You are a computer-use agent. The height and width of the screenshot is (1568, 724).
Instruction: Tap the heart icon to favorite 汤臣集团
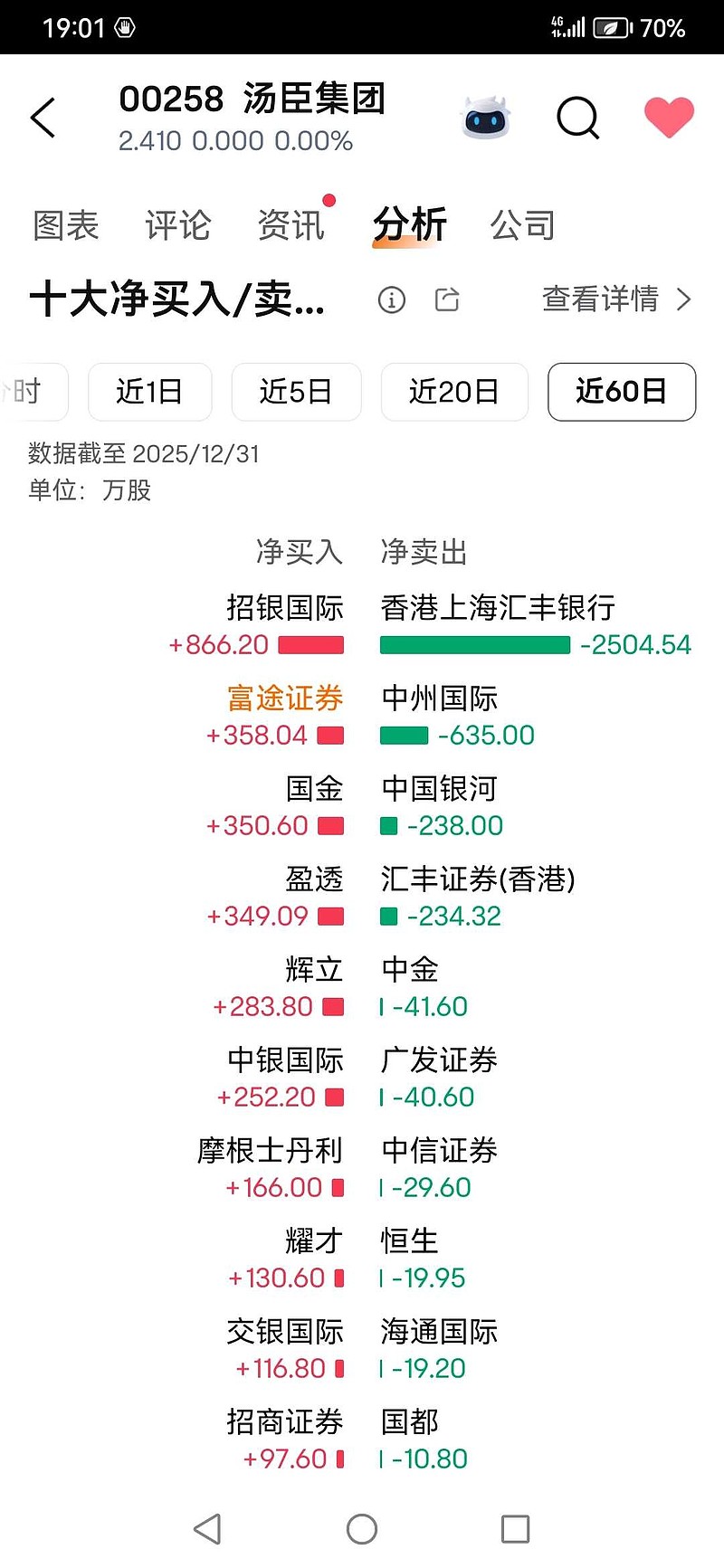pyautogui.click(x=669, y=116)
